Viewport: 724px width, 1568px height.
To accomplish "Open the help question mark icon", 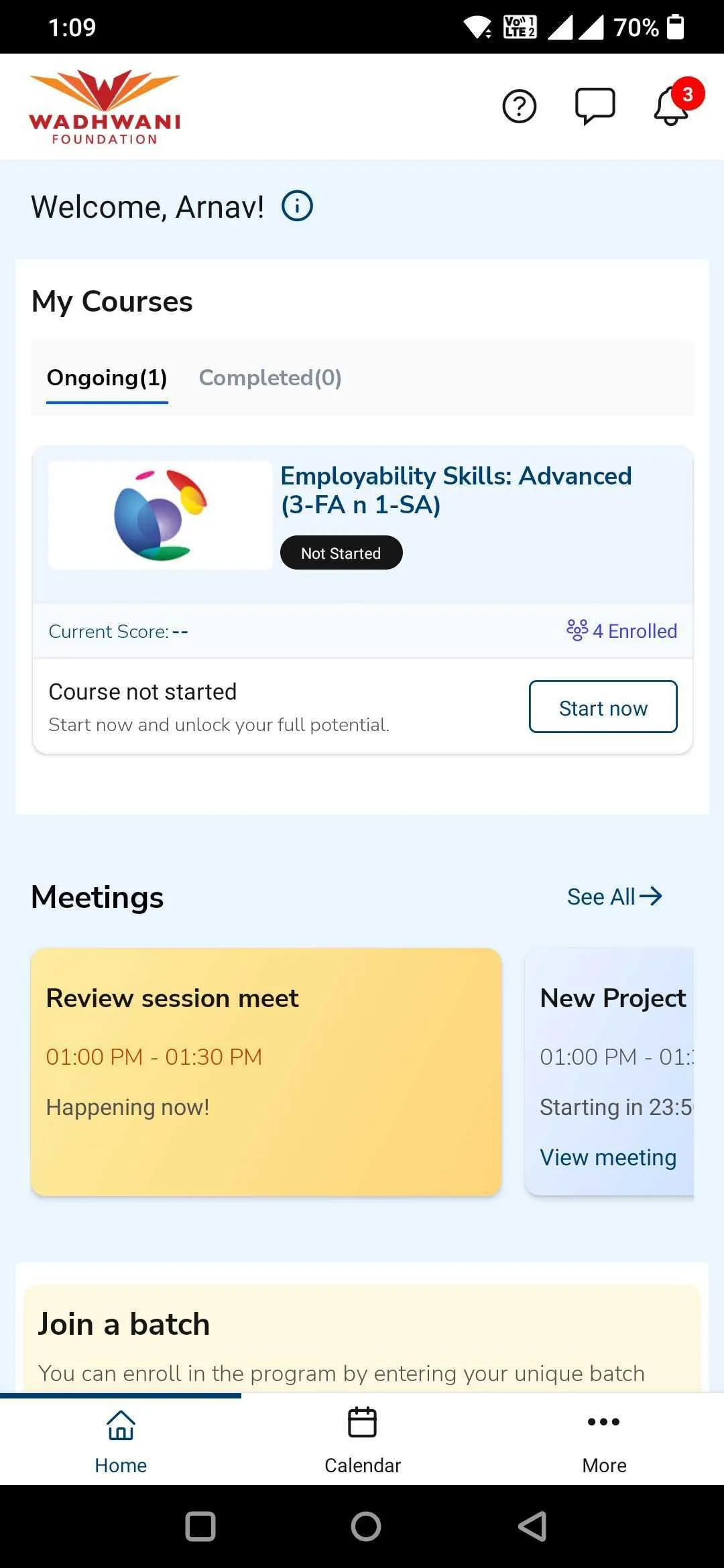I will point(520,106).
